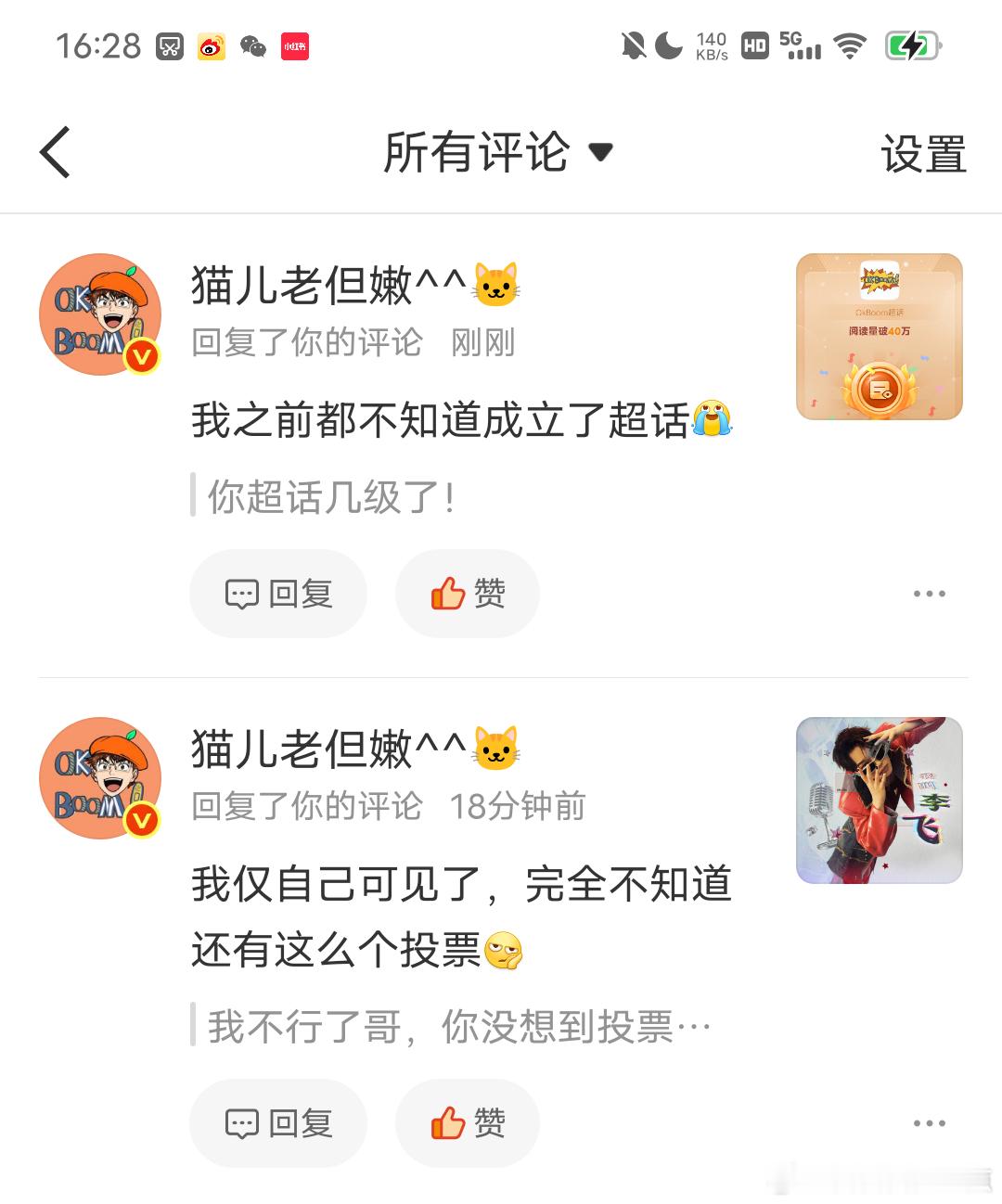Tap the back arrow to leave comments page

(x=56, y=153)
